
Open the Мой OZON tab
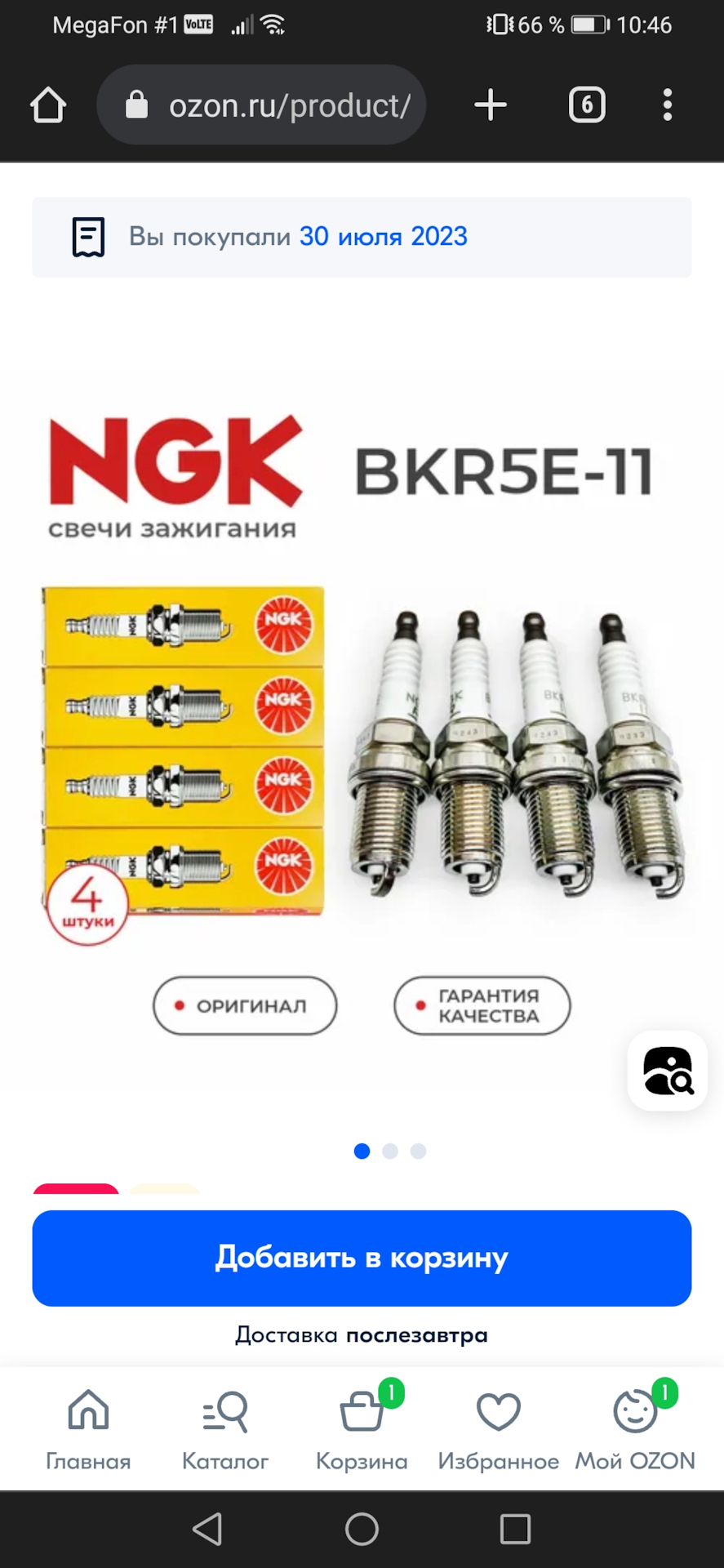[x=635, y=1431]
